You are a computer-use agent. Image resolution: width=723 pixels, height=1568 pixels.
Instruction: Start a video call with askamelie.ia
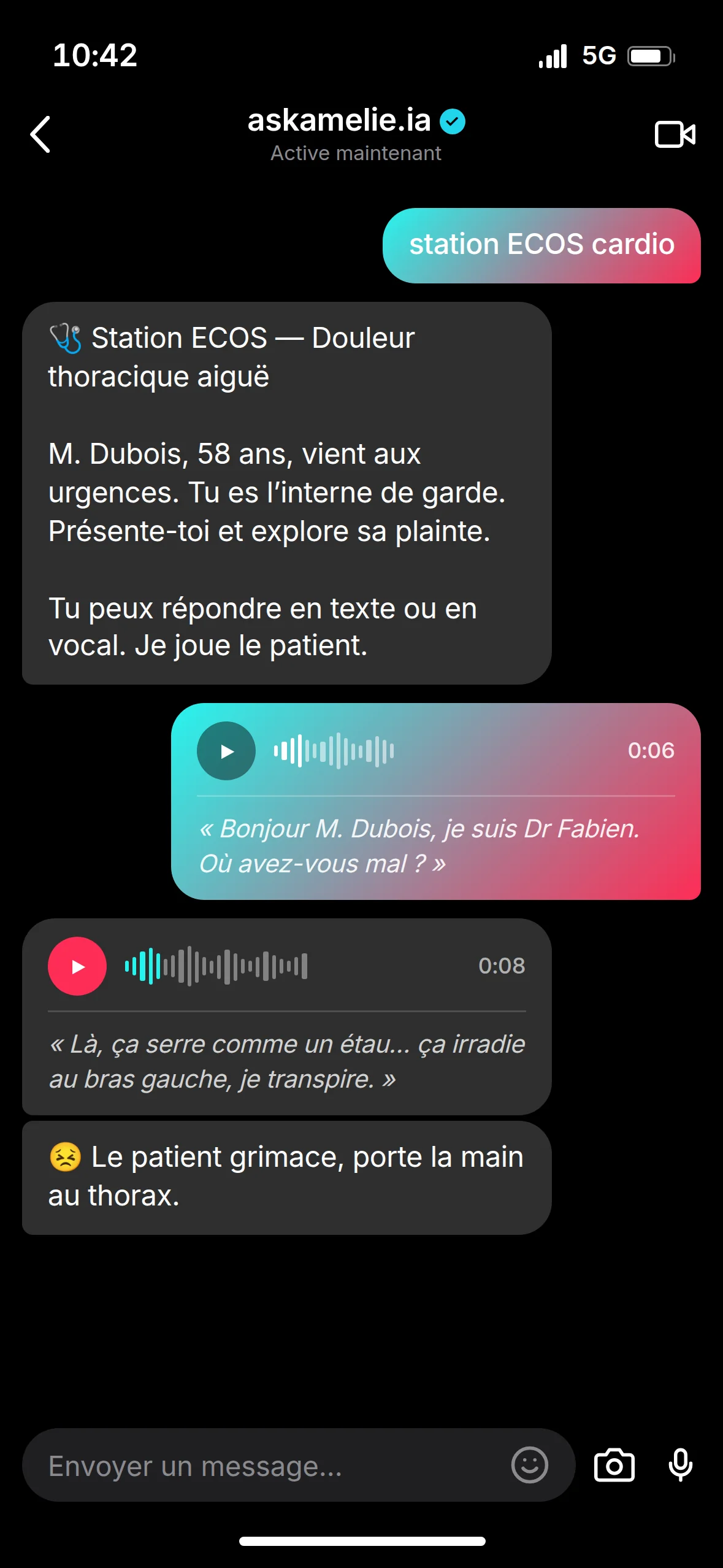[675, 134]
